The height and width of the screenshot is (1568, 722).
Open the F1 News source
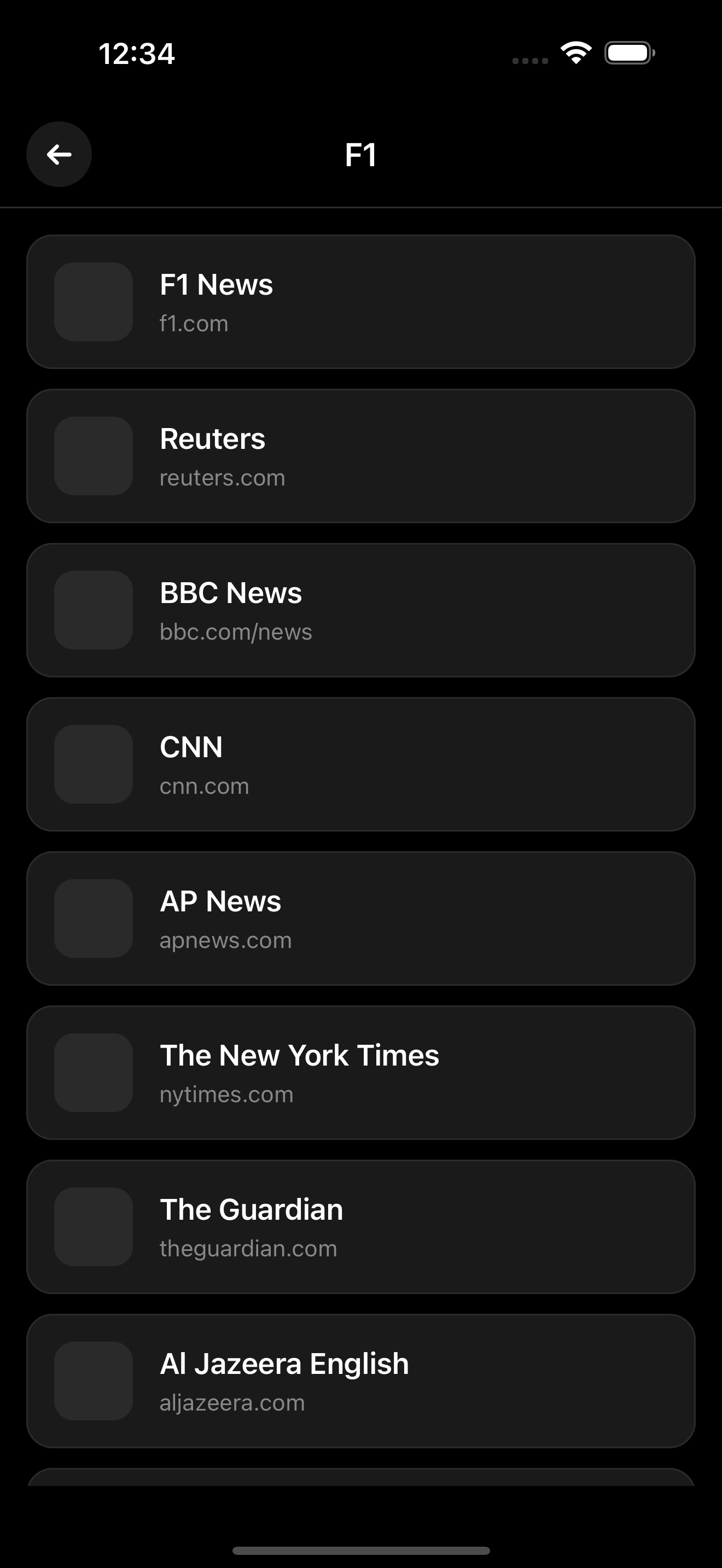coord(360,302)
